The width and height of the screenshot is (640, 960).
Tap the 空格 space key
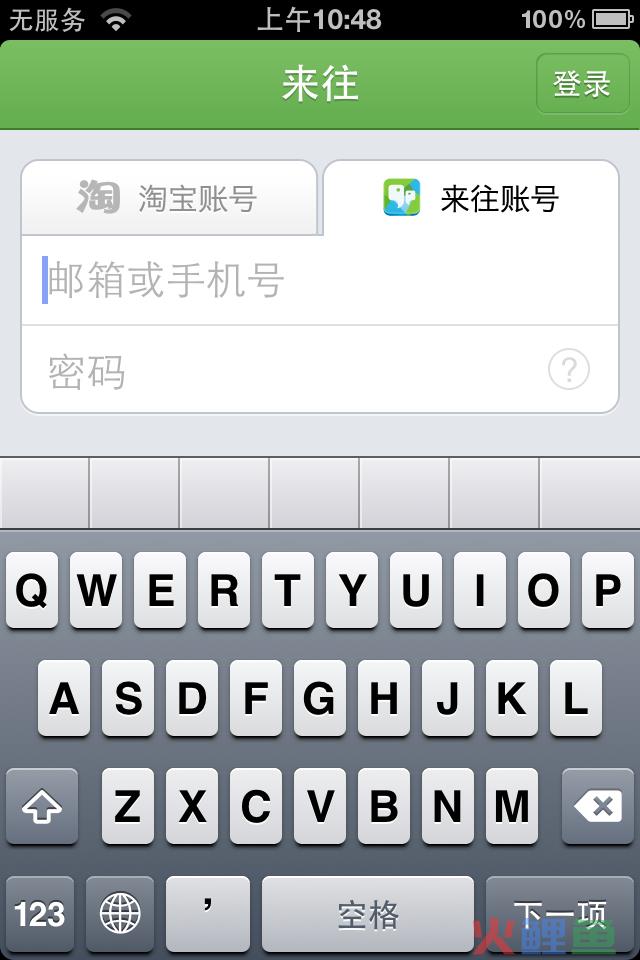pyautogui.click(x=367, y=914)
